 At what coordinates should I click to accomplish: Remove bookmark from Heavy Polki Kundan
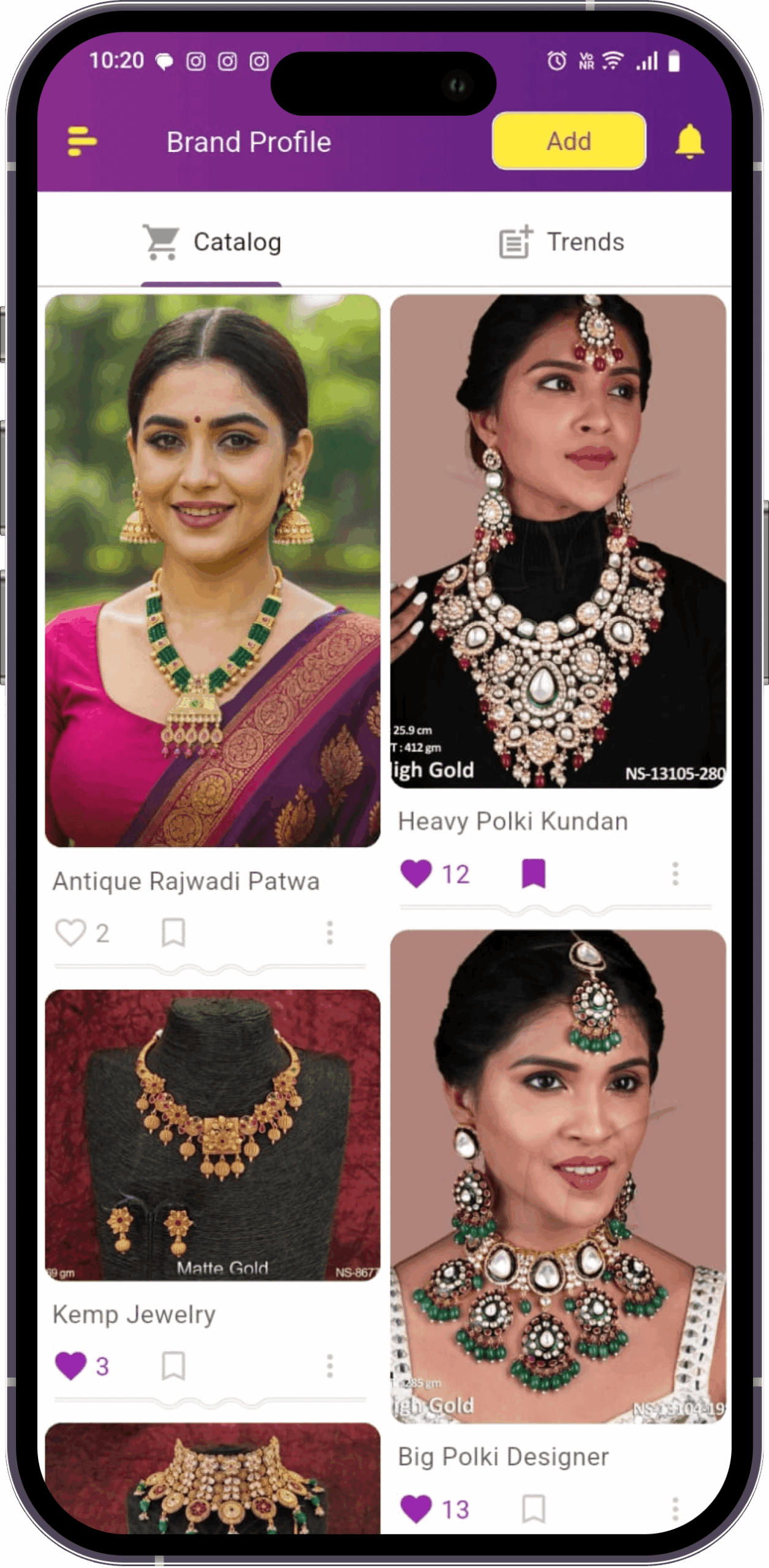click(x=534, y=873)
